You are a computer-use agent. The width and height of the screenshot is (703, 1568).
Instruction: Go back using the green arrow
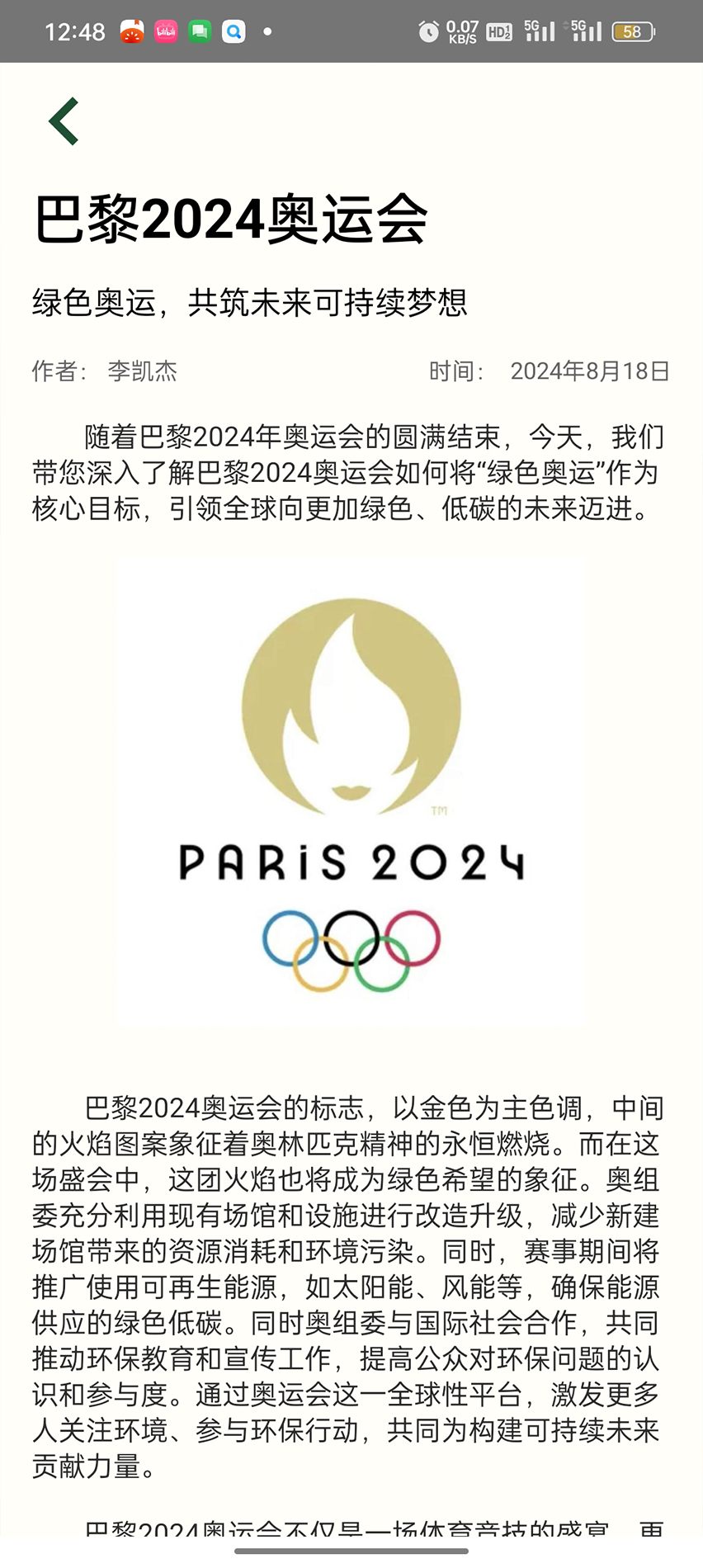[64, 121]
